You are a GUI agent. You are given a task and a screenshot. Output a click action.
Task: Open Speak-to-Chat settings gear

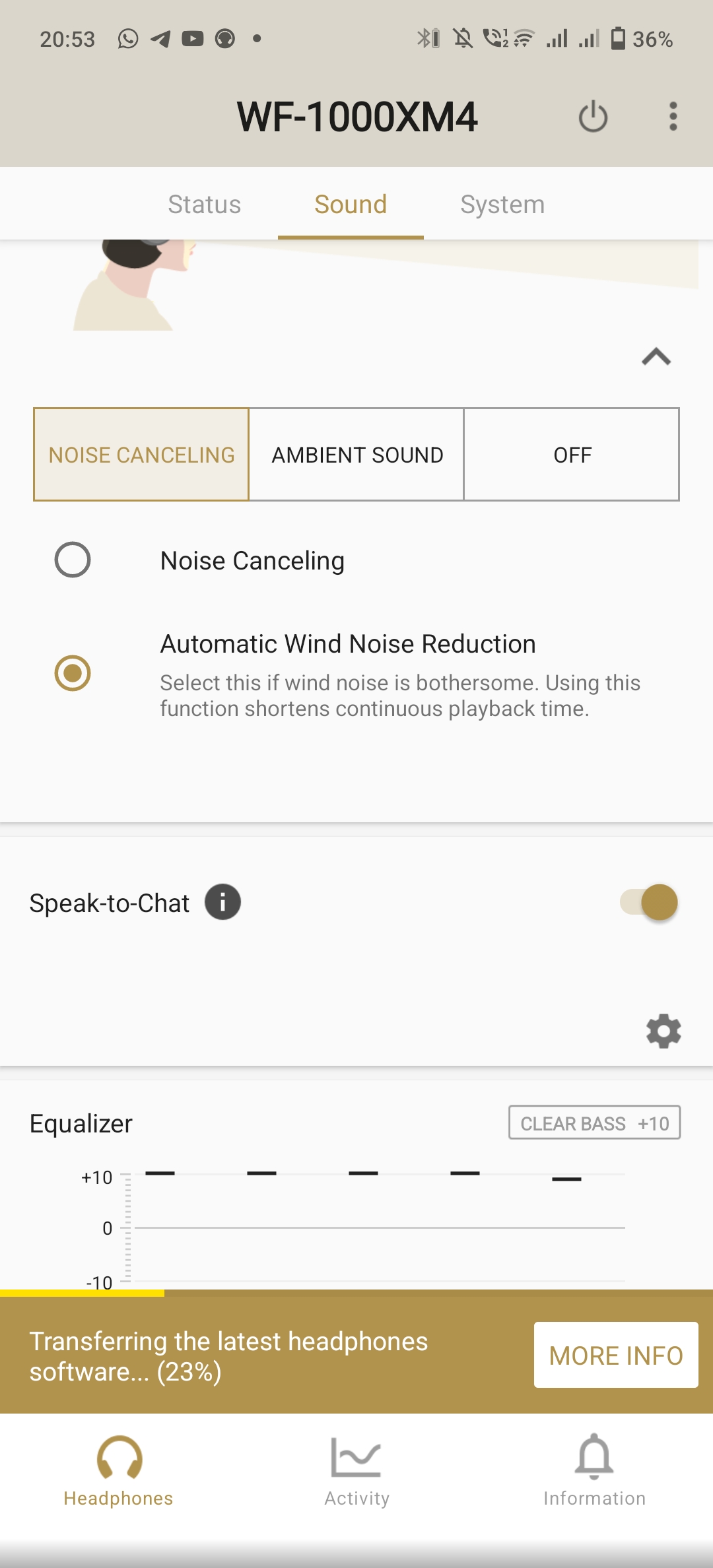663,1031
